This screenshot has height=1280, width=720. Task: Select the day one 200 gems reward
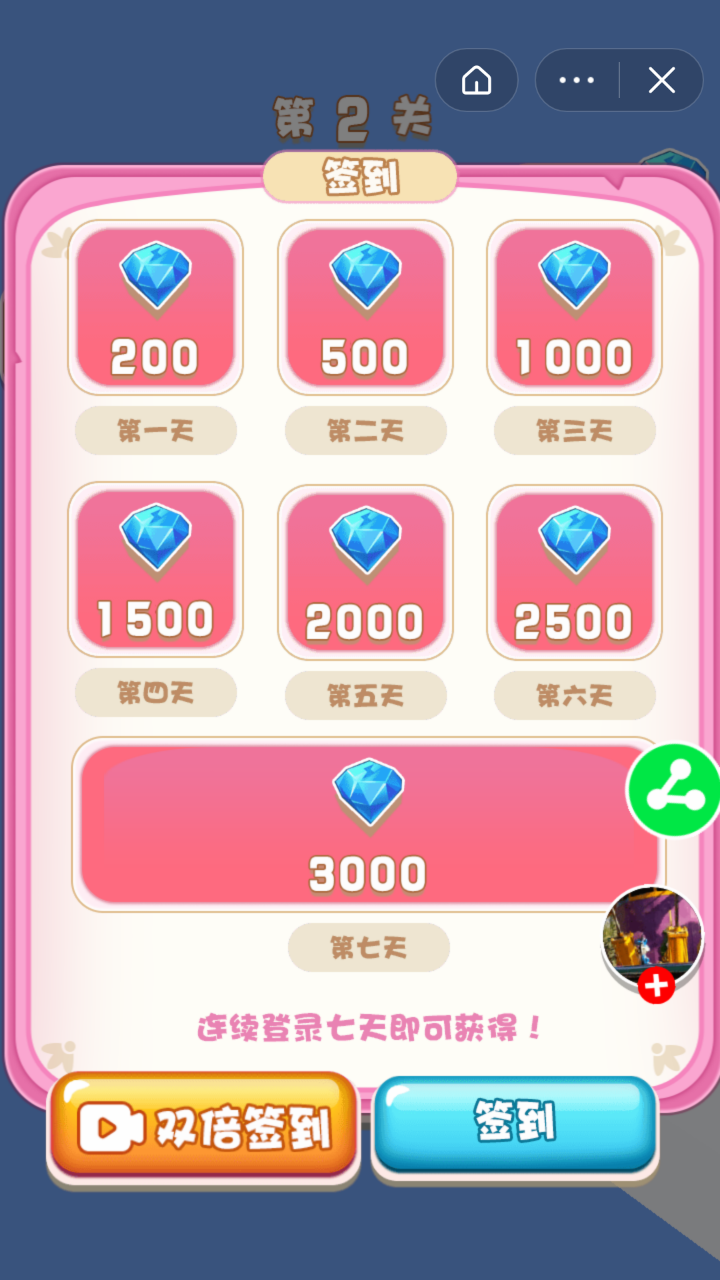[x=155, y=306]
